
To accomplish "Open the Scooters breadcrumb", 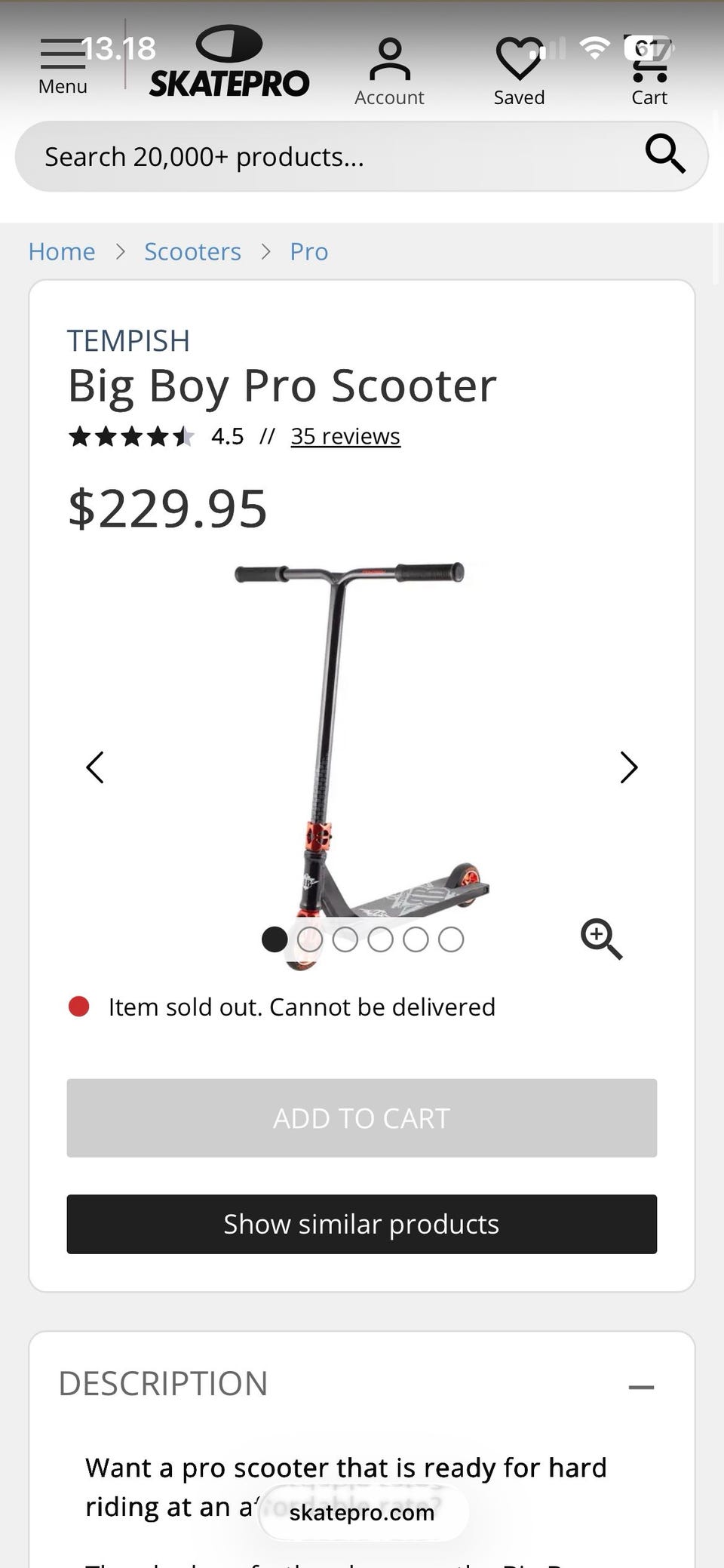I will 192,251.
